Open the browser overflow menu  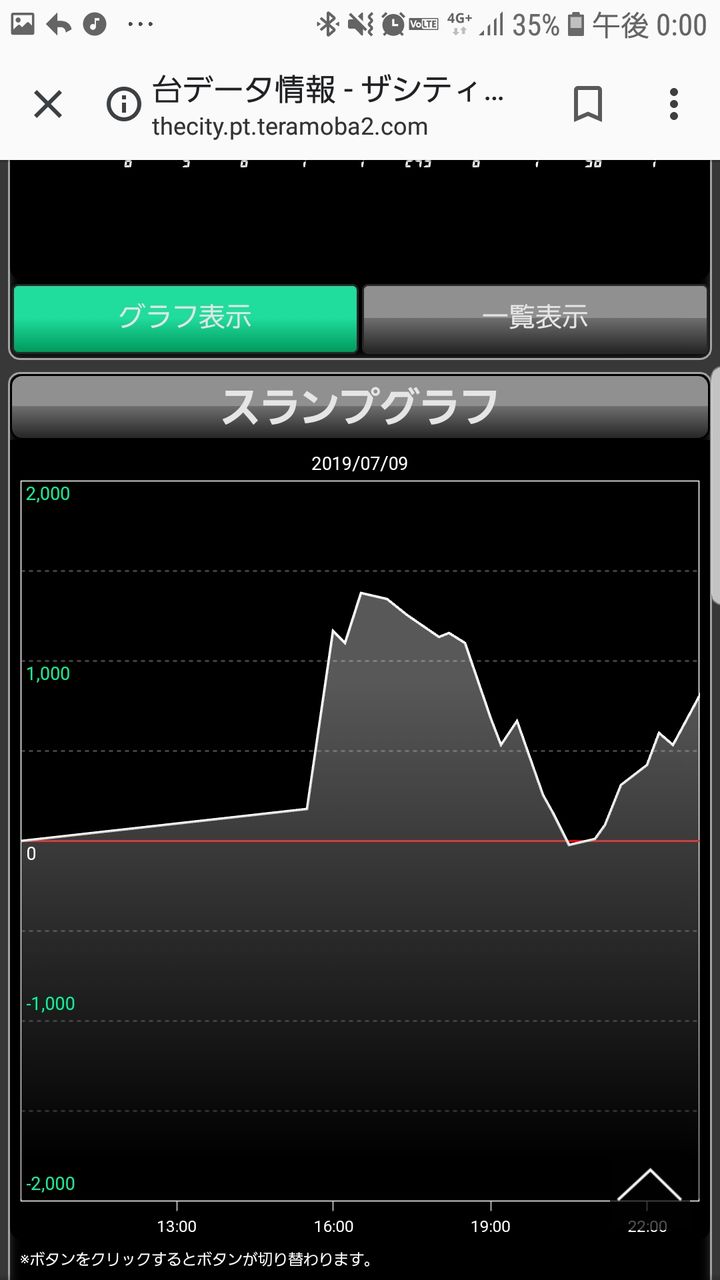pyautogui.click(x=674, y=104)
